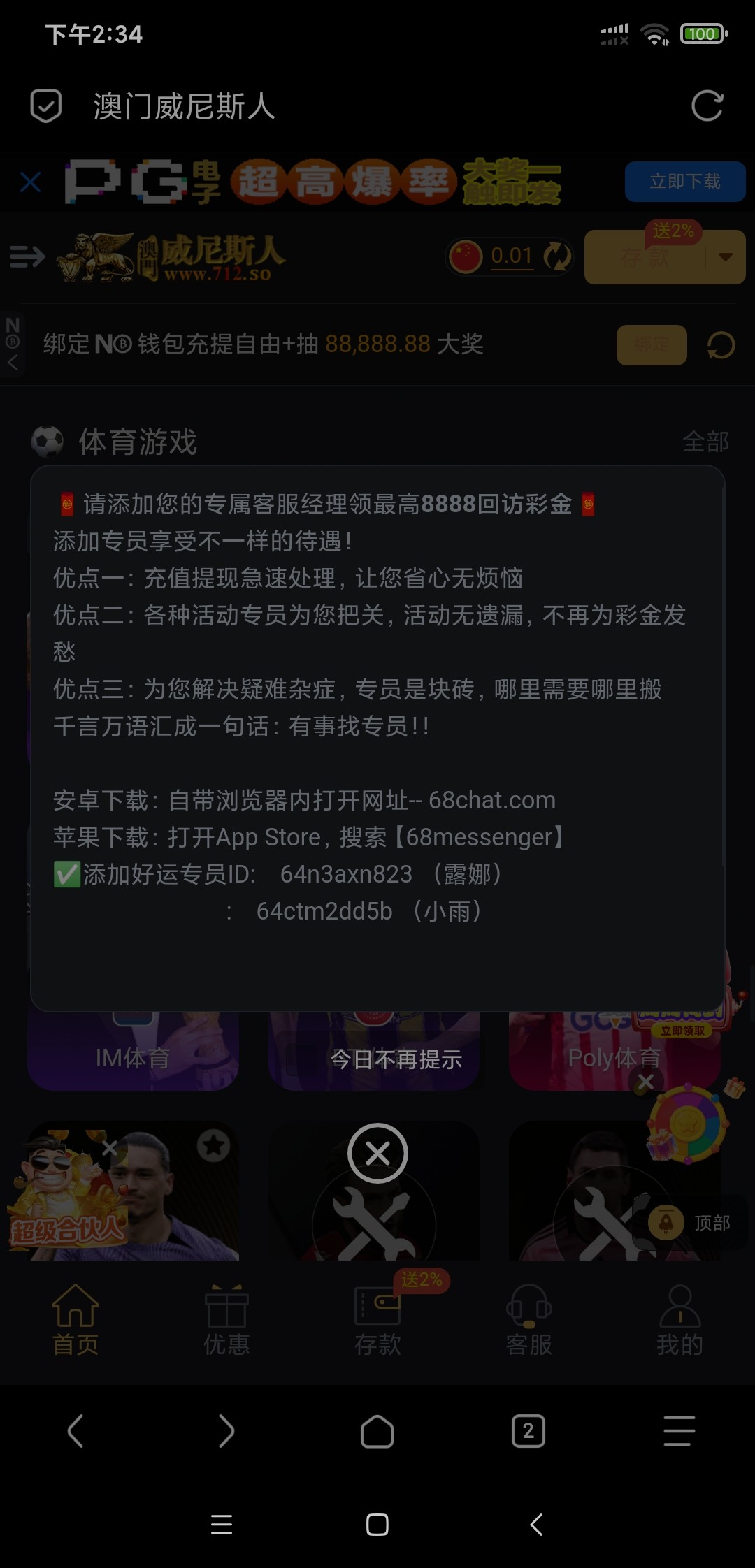Refresh the 0.01 balance

(x=557, y=256)
